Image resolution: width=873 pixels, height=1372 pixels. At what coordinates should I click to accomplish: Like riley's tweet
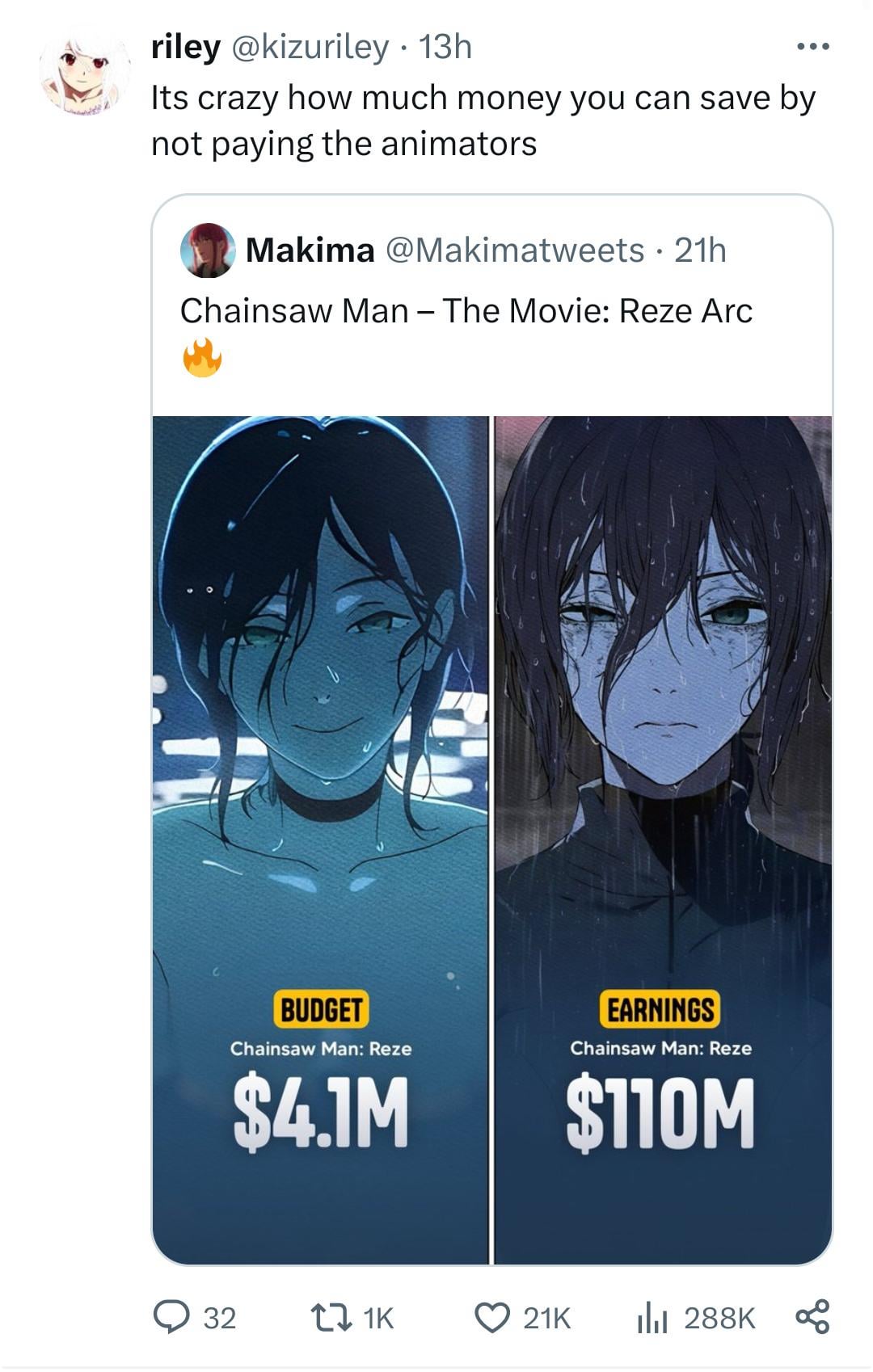pos(491,1317)
